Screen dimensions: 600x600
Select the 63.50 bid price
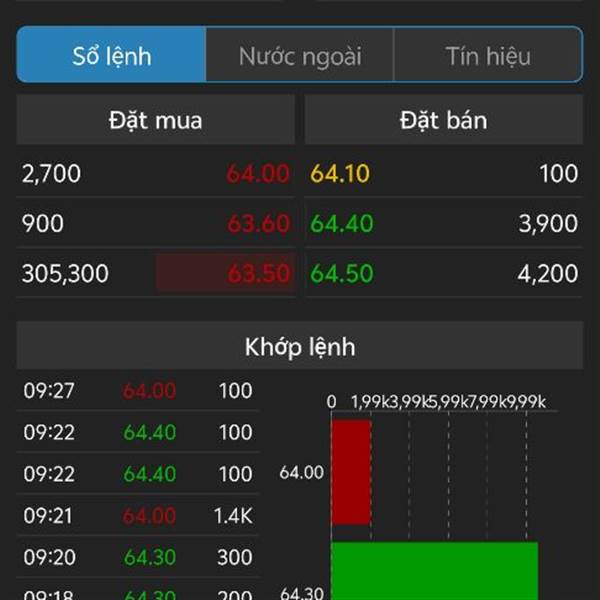pos(257,273)
